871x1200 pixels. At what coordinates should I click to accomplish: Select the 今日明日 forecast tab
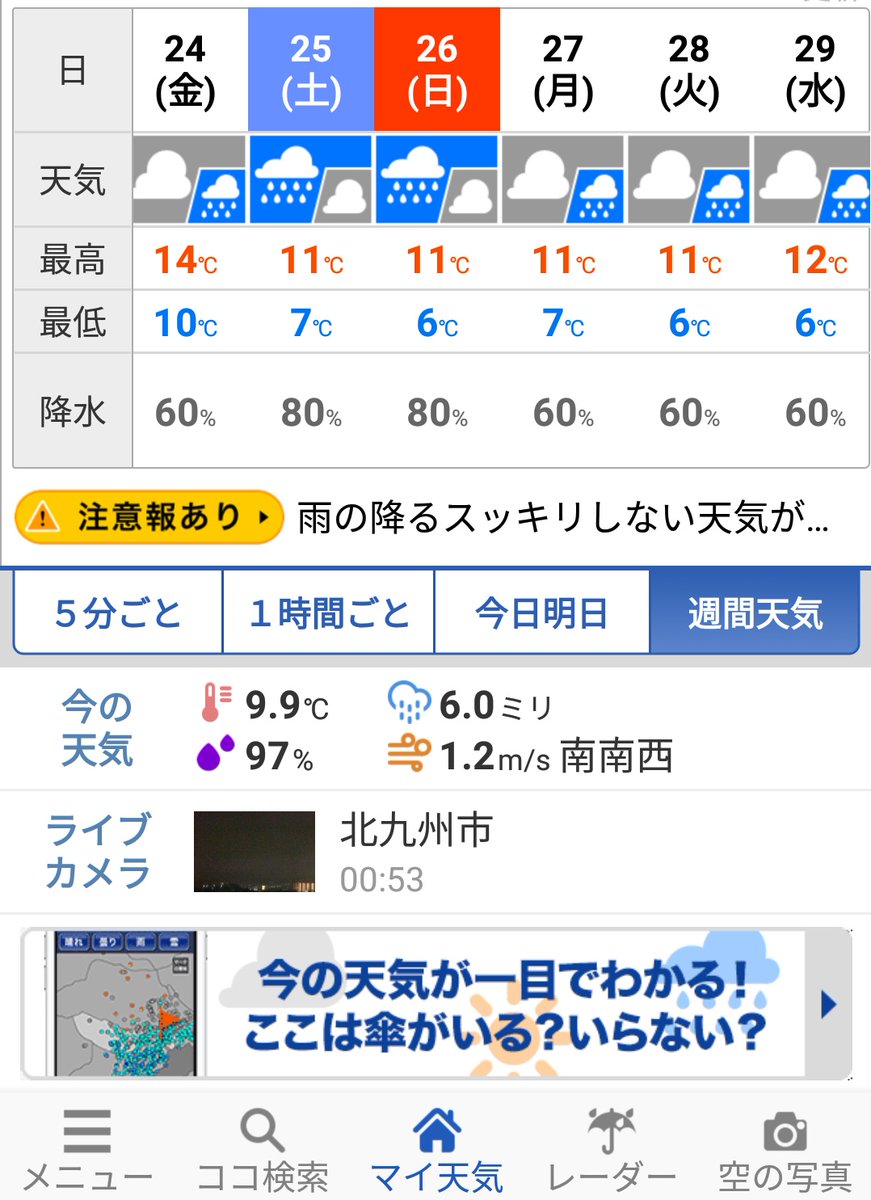541,612
